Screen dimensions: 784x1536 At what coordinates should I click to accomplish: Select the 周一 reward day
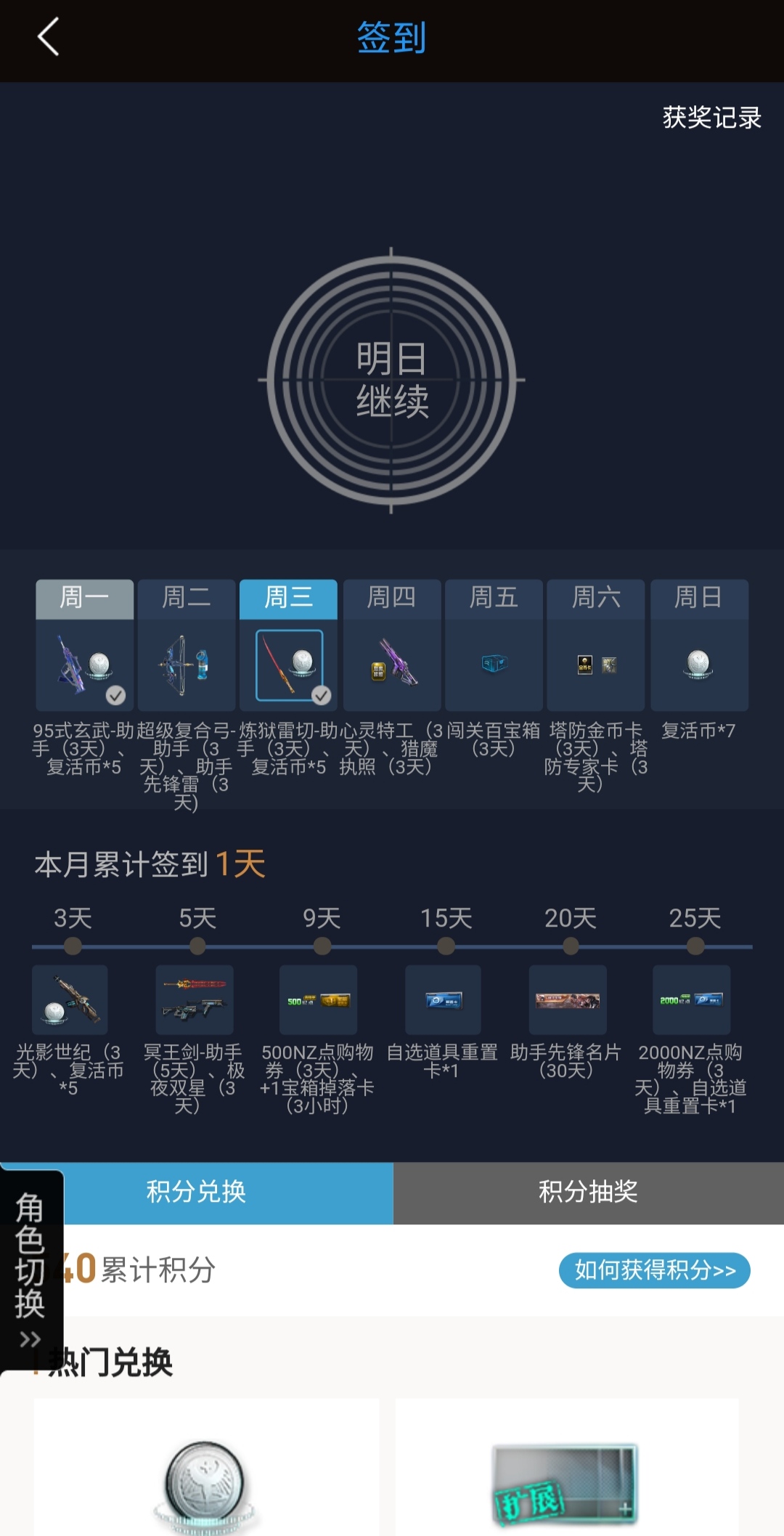[84, 645]
